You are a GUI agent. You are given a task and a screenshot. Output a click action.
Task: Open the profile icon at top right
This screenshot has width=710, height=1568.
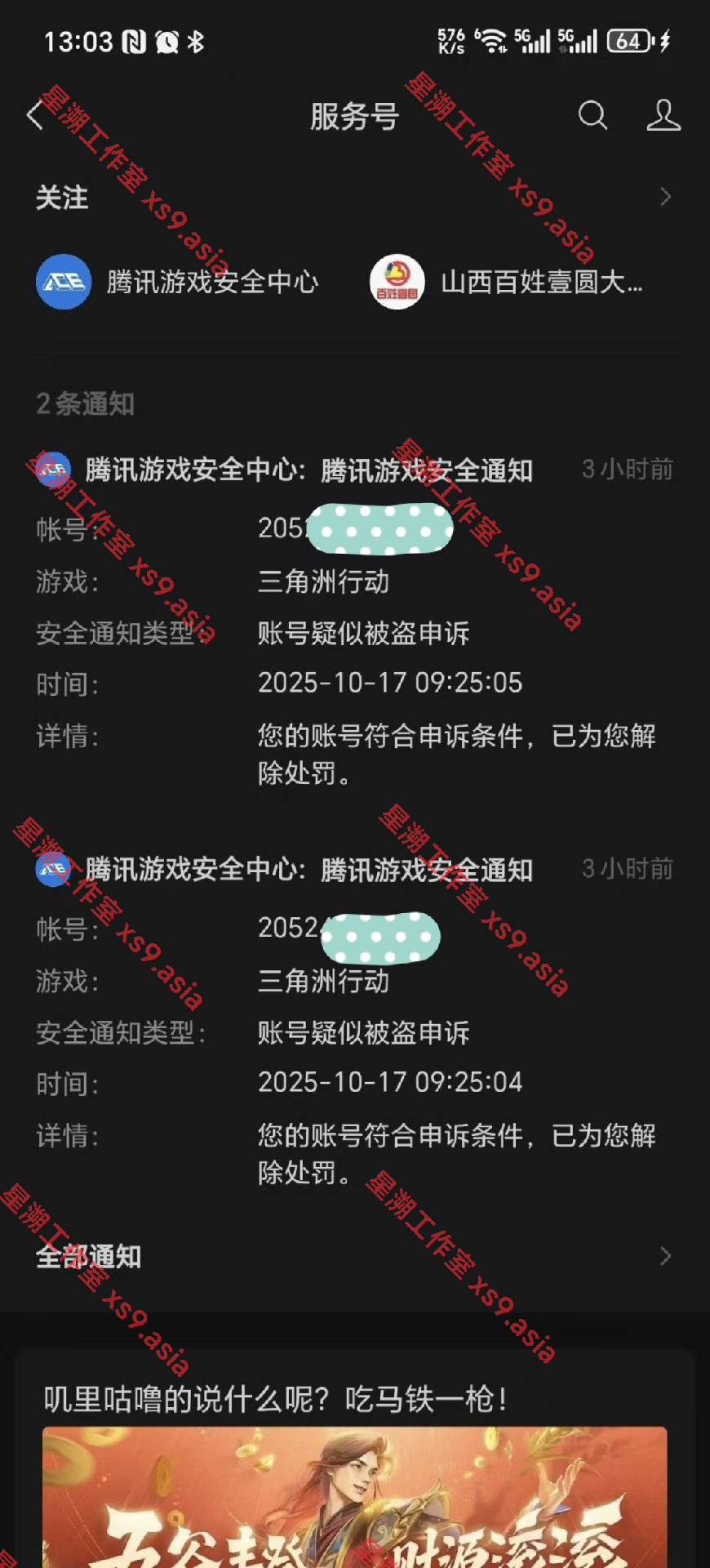(x=663, y=116)
